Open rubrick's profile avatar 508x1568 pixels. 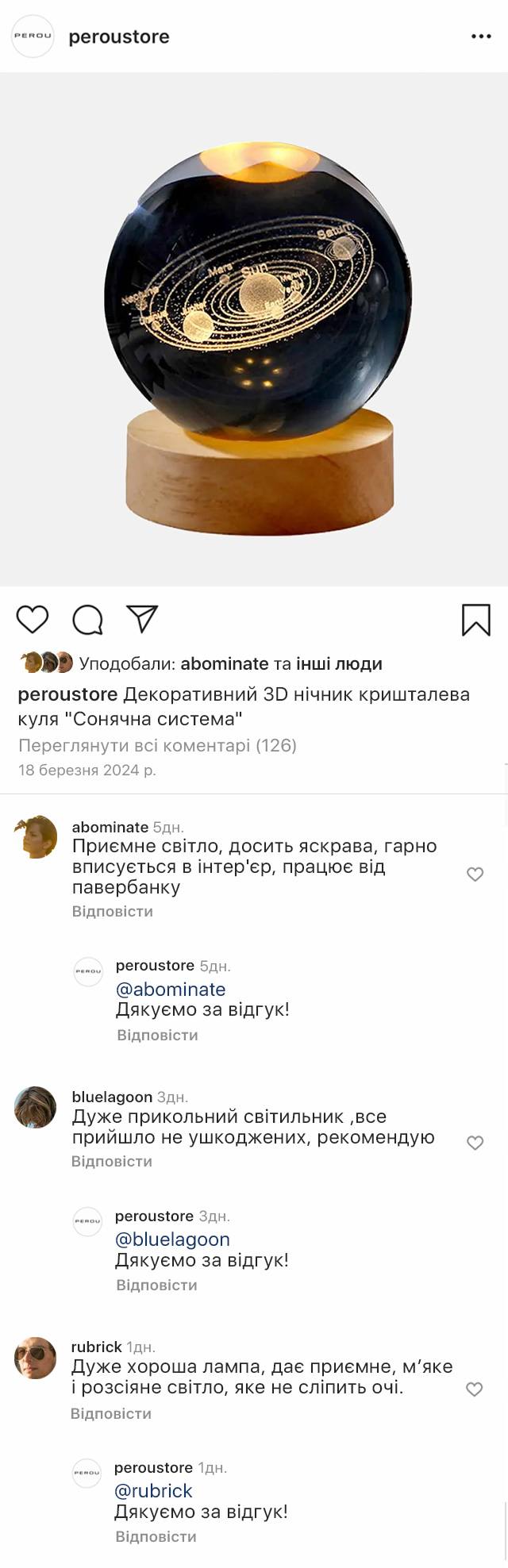coord(35,1358)
